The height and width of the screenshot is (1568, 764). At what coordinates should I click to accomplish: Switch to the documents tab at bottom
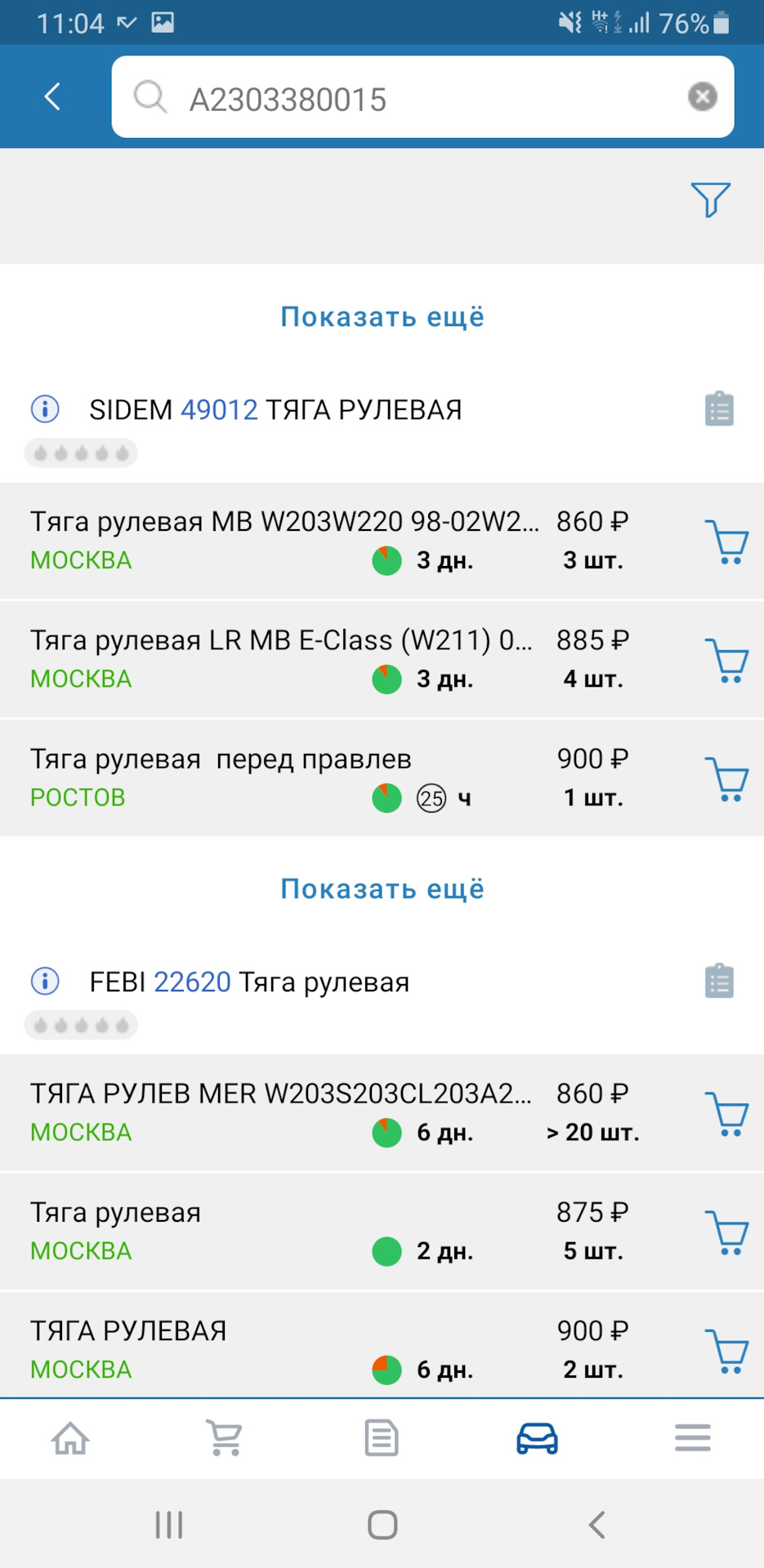coord(379,1440)
